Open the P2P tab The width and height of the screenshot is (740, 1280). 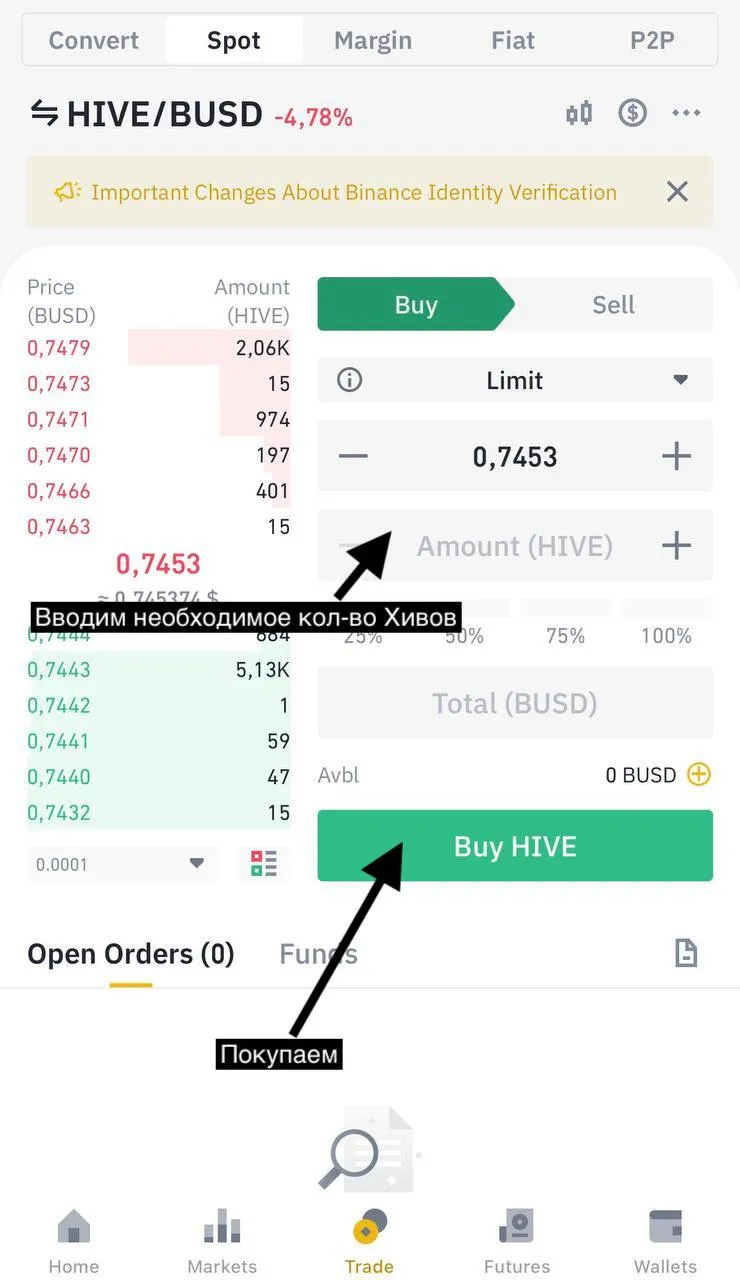tap(652, 41)
